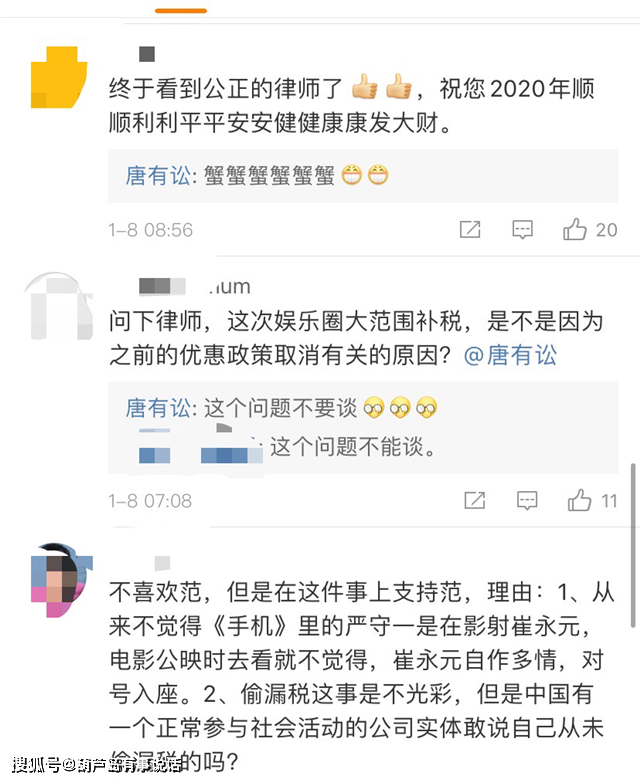This screenshot has height=782, width=640.
Task: Reply to the comment posted at 1-8 08:56
Action: (522, 230)
